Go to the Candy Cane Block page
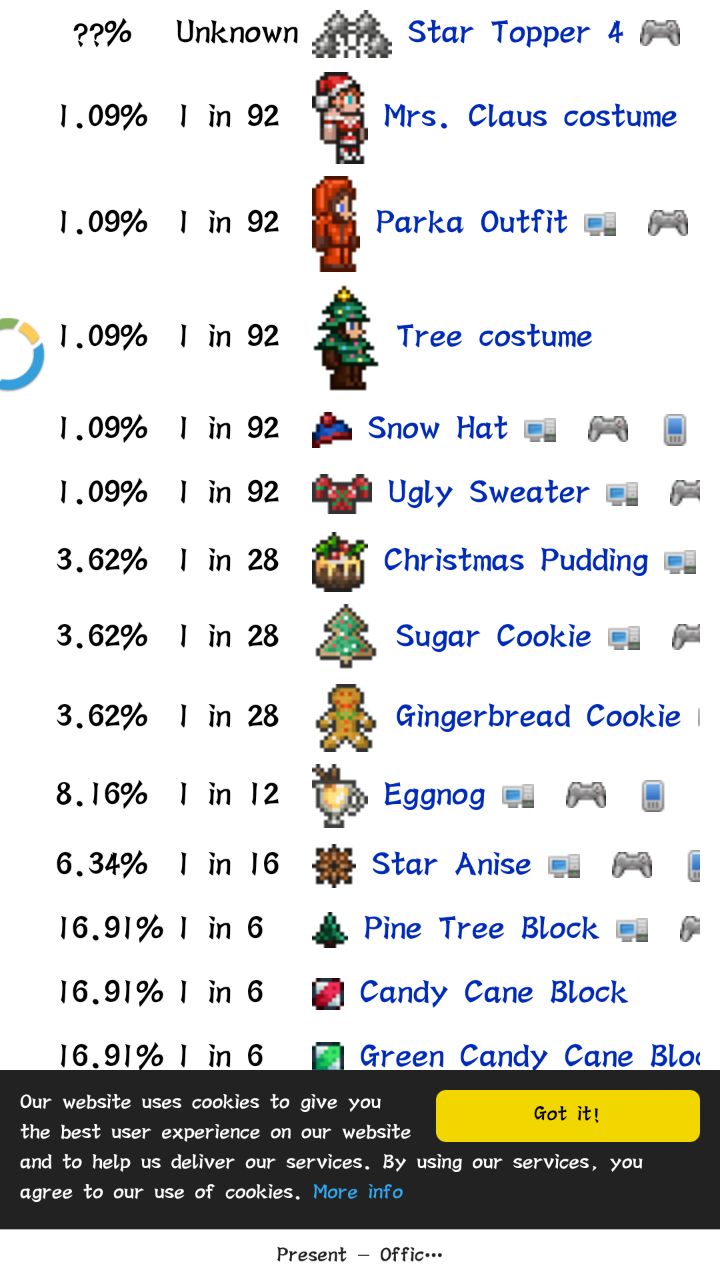 493,993
